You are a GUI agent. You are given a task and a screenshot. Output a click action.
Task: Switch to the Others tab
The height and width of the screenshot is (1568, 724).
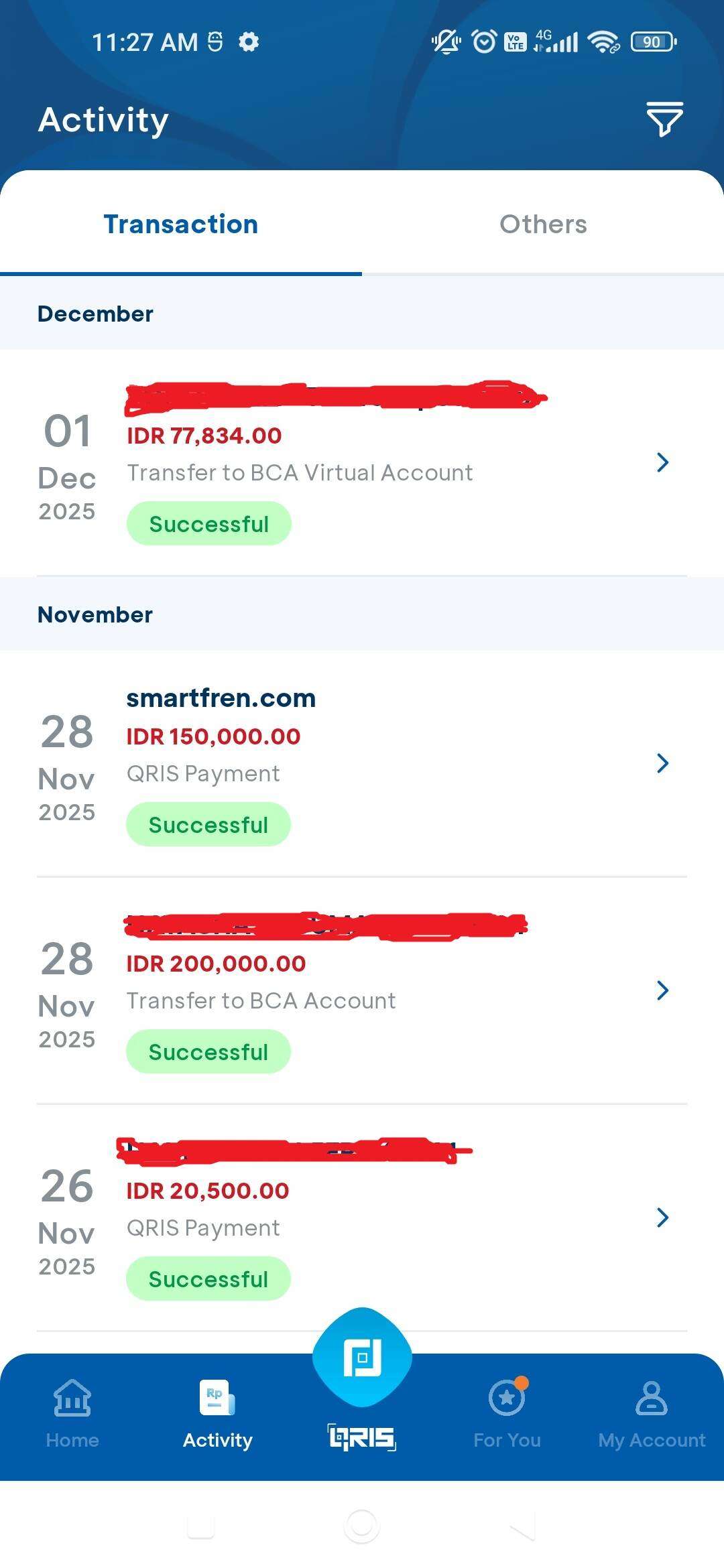pos(543,224)
